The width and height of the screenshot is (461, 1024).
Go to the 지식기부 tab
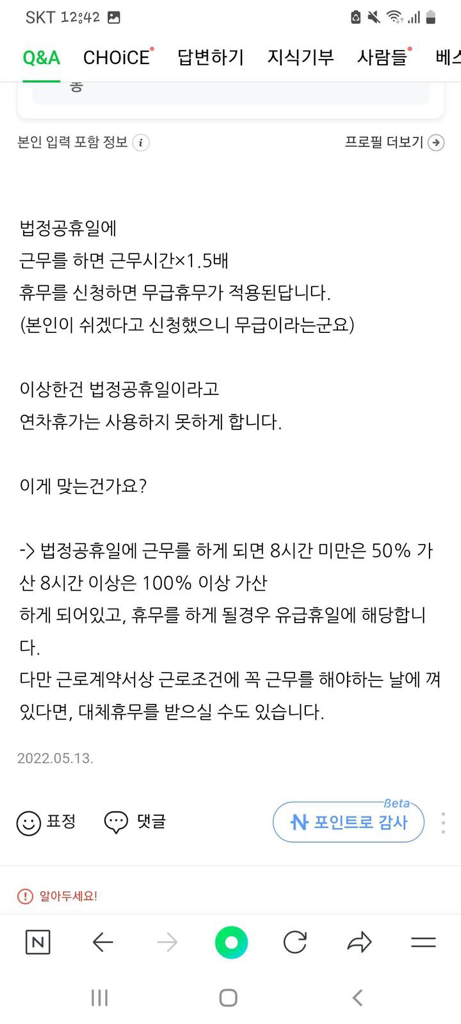pos(300,57)
